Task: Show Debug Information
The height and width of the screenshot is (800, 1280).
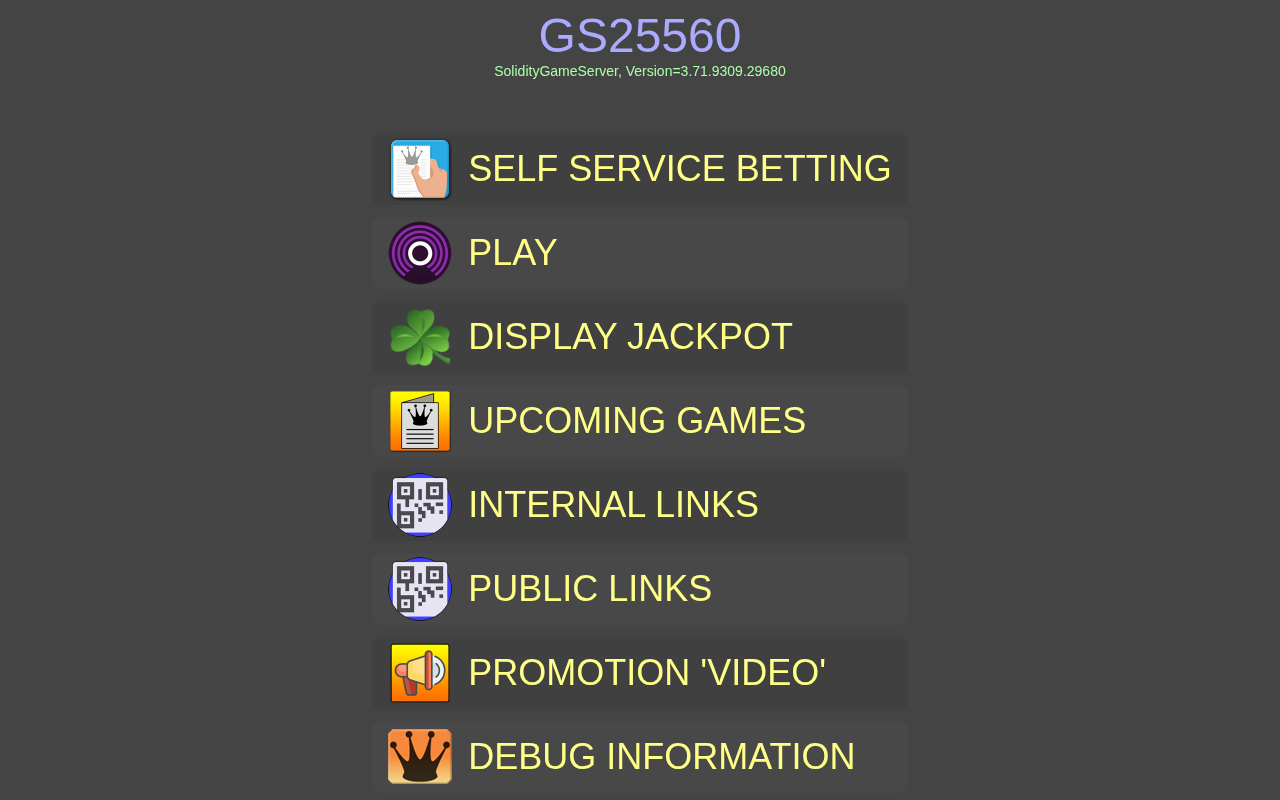Action: point(640,757)
